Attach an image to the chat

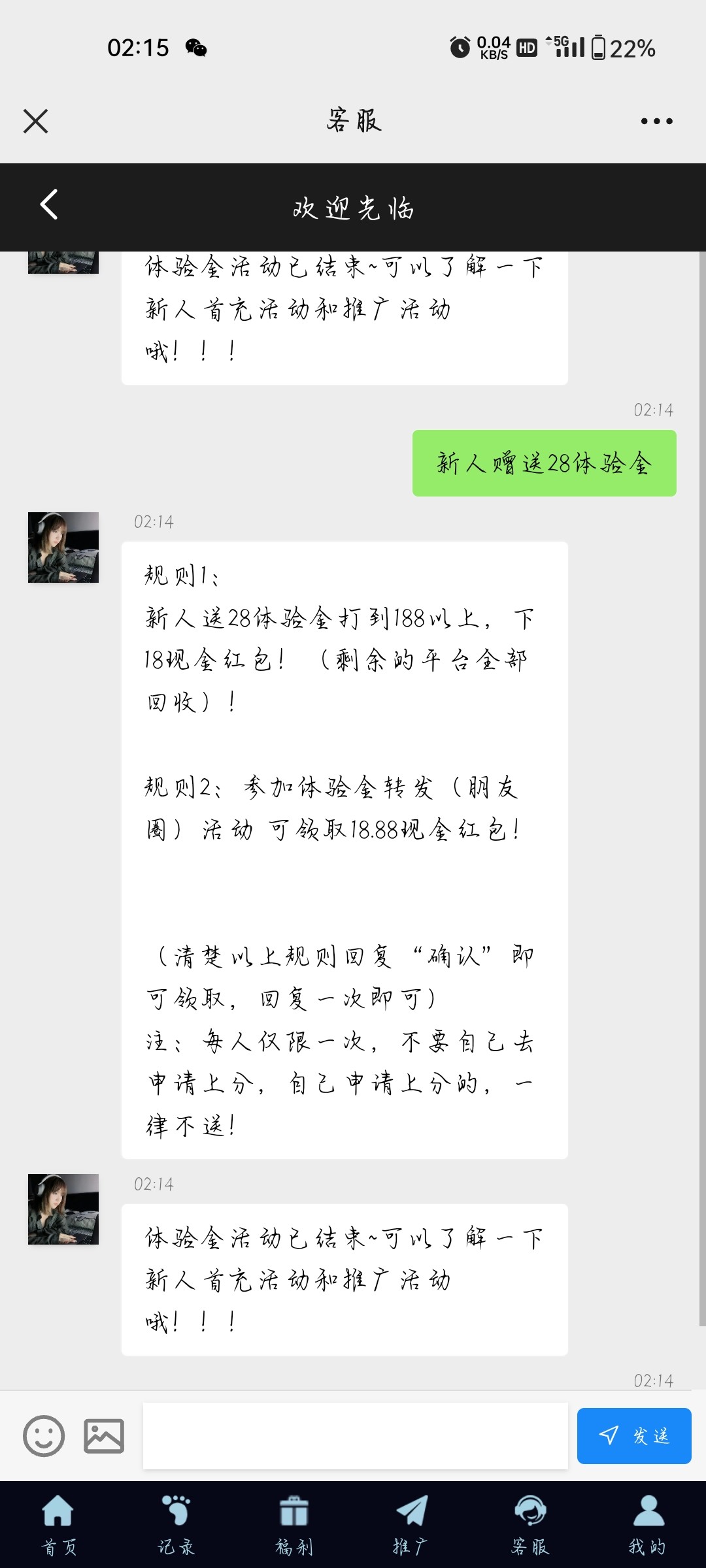[x=104, y=1436]
